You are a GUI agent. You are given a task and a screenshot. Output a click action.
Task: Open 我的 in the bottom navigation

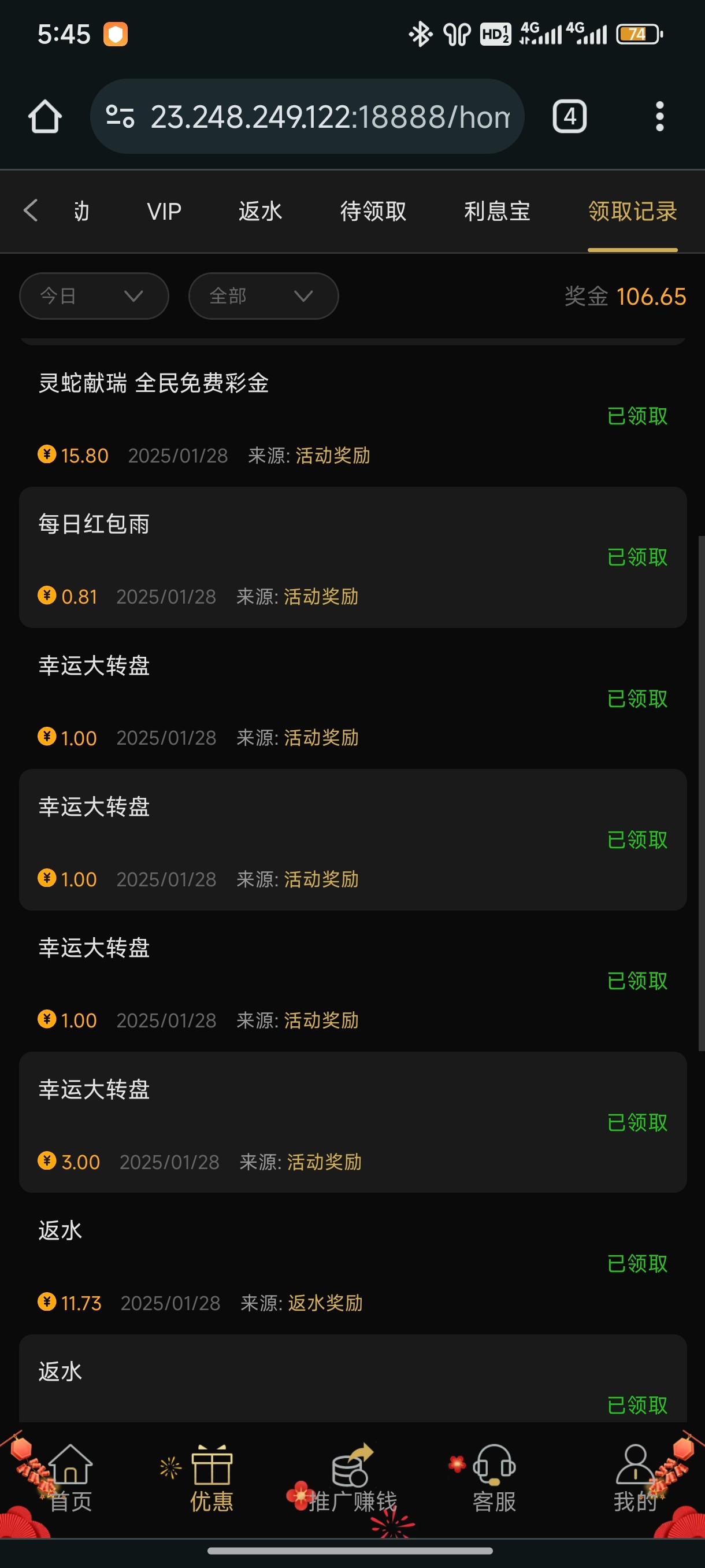pos(635,1478)
